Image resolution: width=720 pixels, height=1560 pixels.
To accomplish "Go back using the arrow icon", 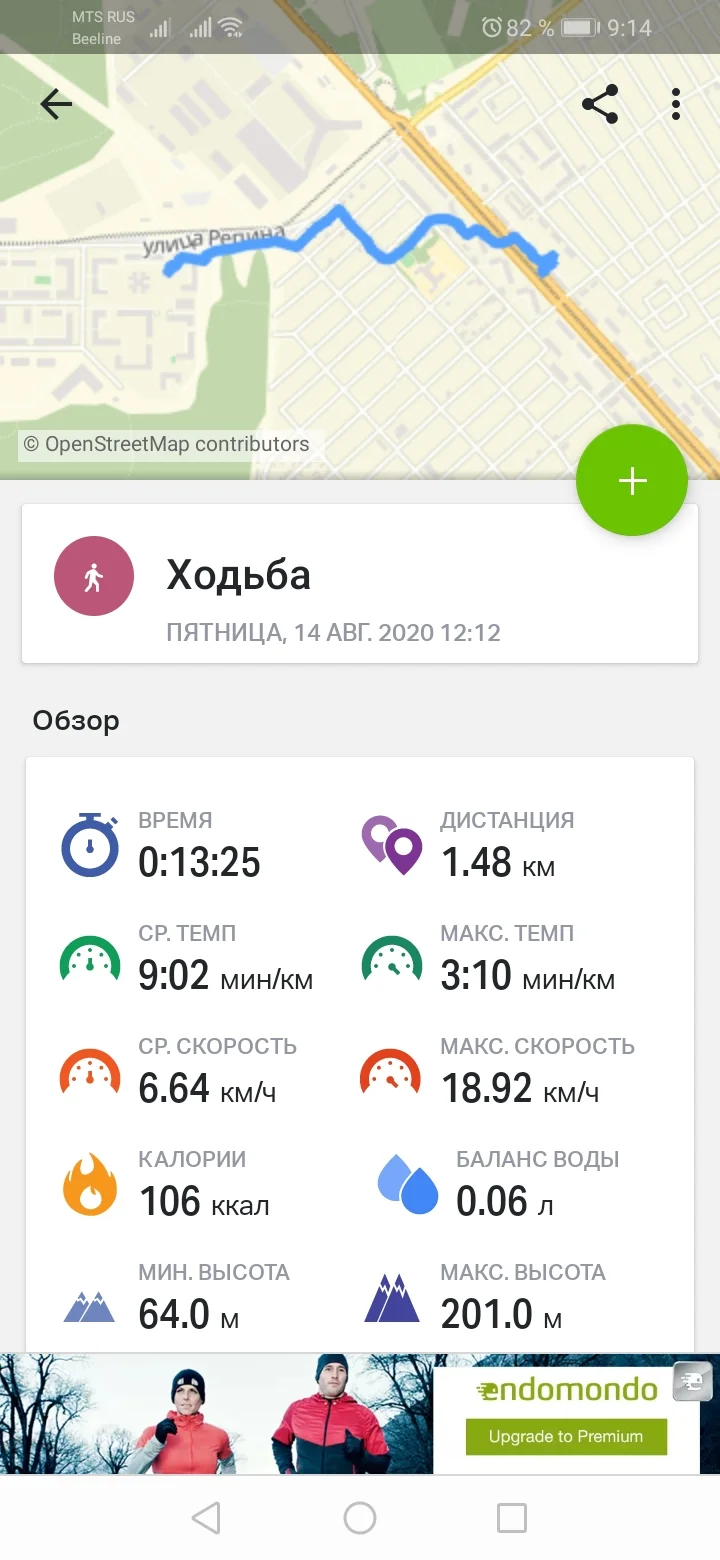I will pos(56,104).
